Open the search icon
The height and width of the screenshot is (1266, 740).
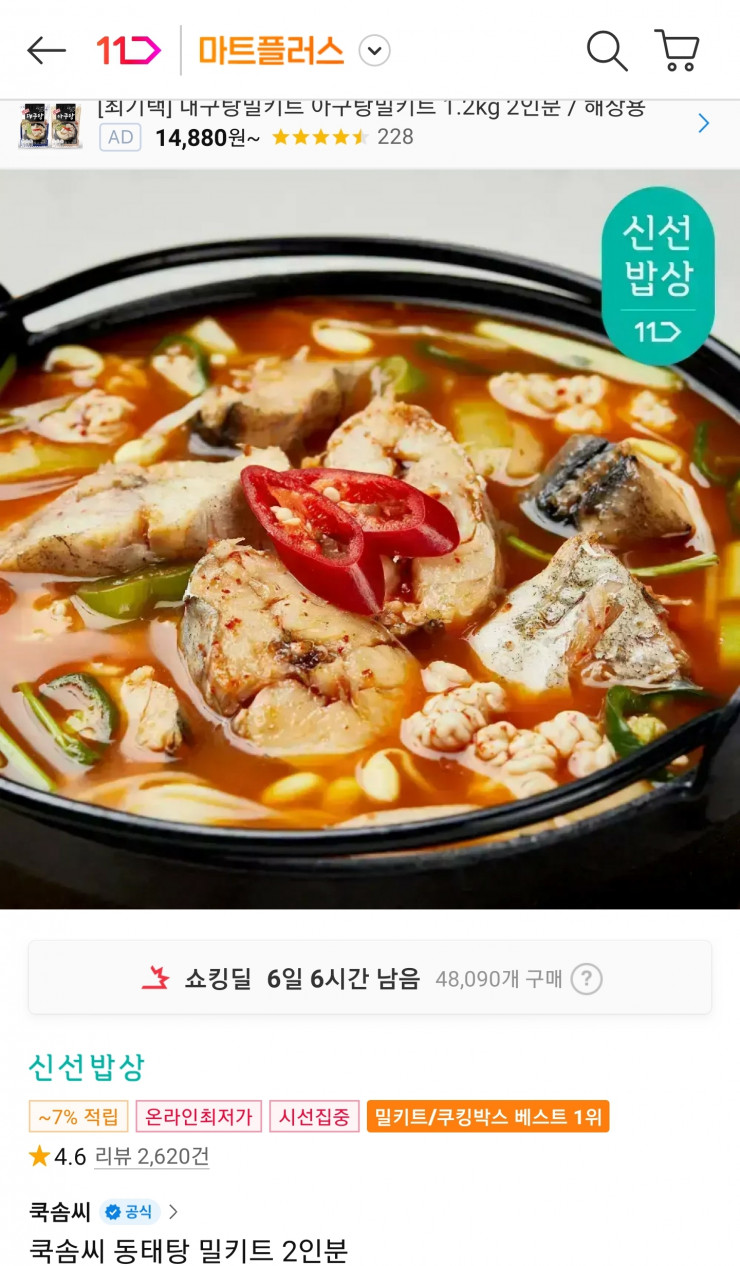606,50
